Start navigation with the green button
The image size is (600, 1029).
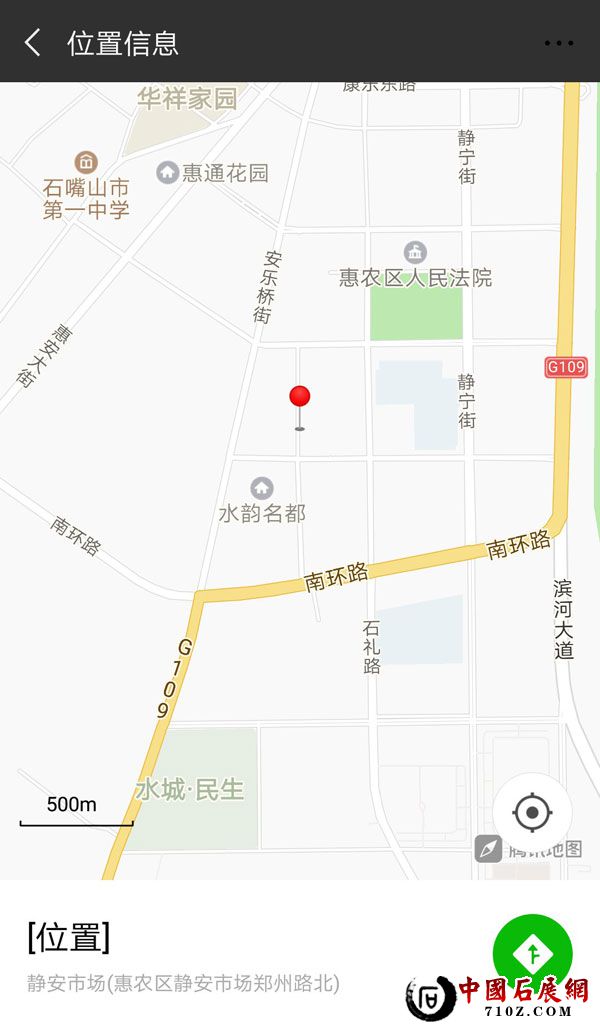[x=532, y=954]
